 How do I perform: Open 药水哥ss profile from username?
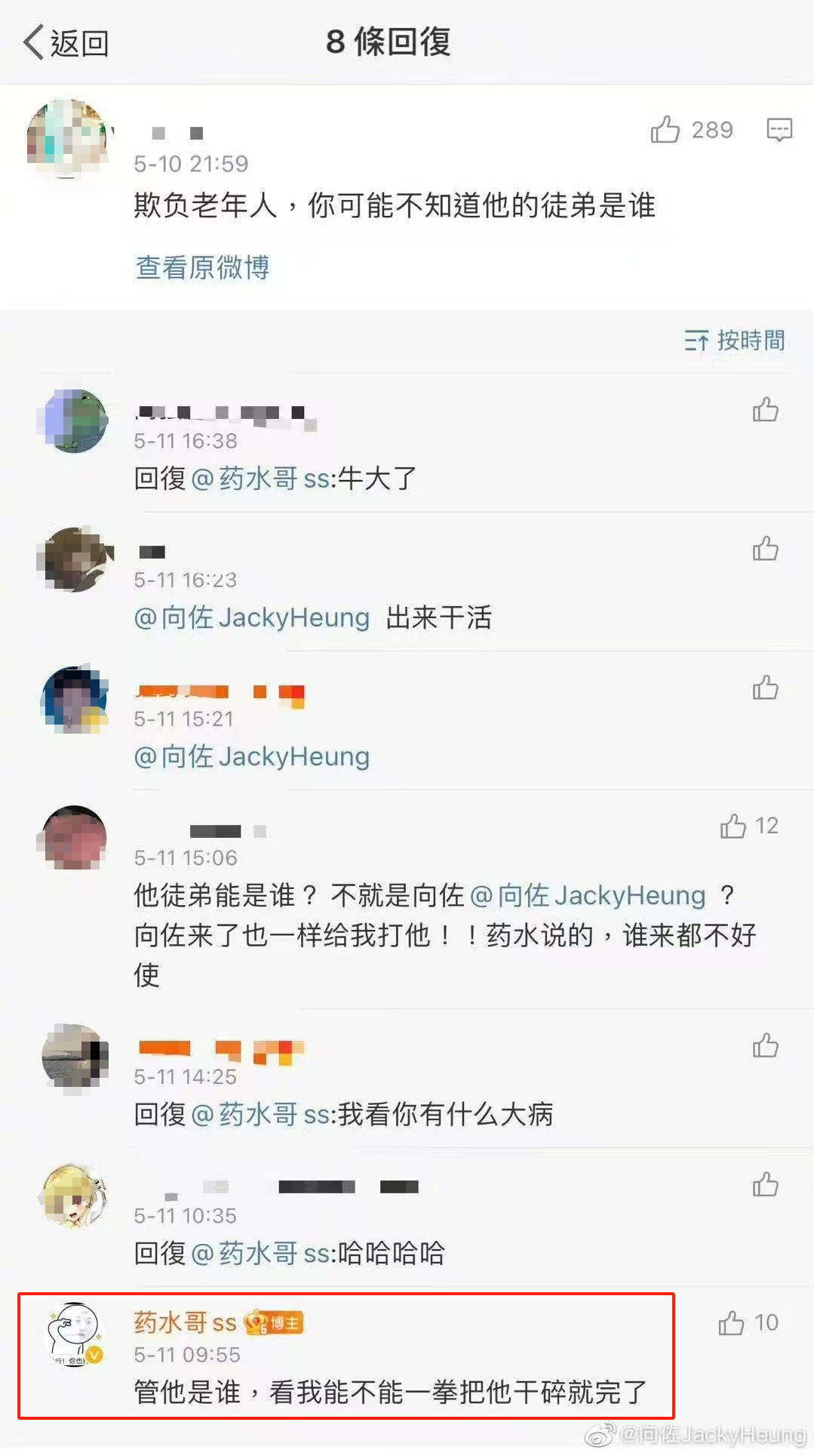(x=185, y=1322)
